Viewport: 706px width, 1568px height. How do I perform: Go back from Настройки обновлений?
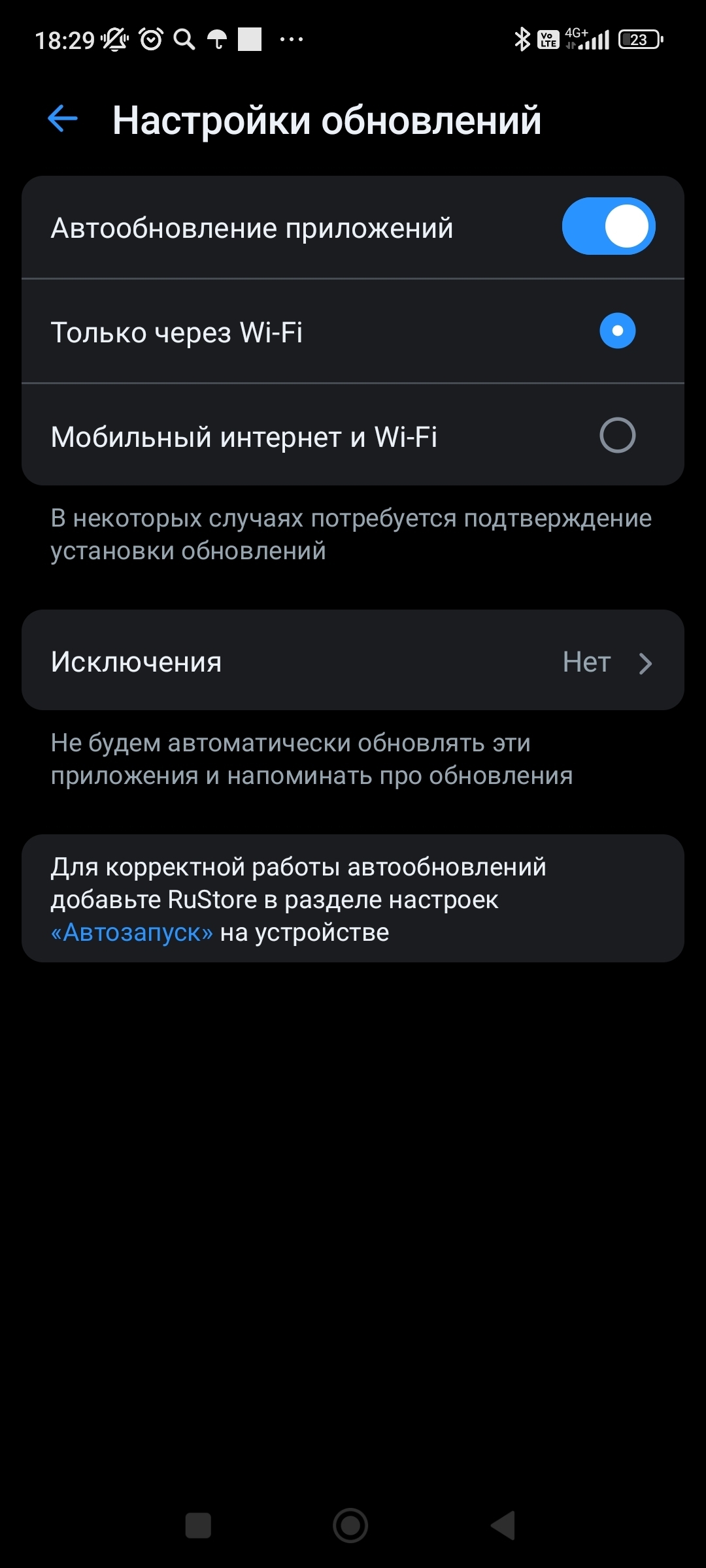63,119
